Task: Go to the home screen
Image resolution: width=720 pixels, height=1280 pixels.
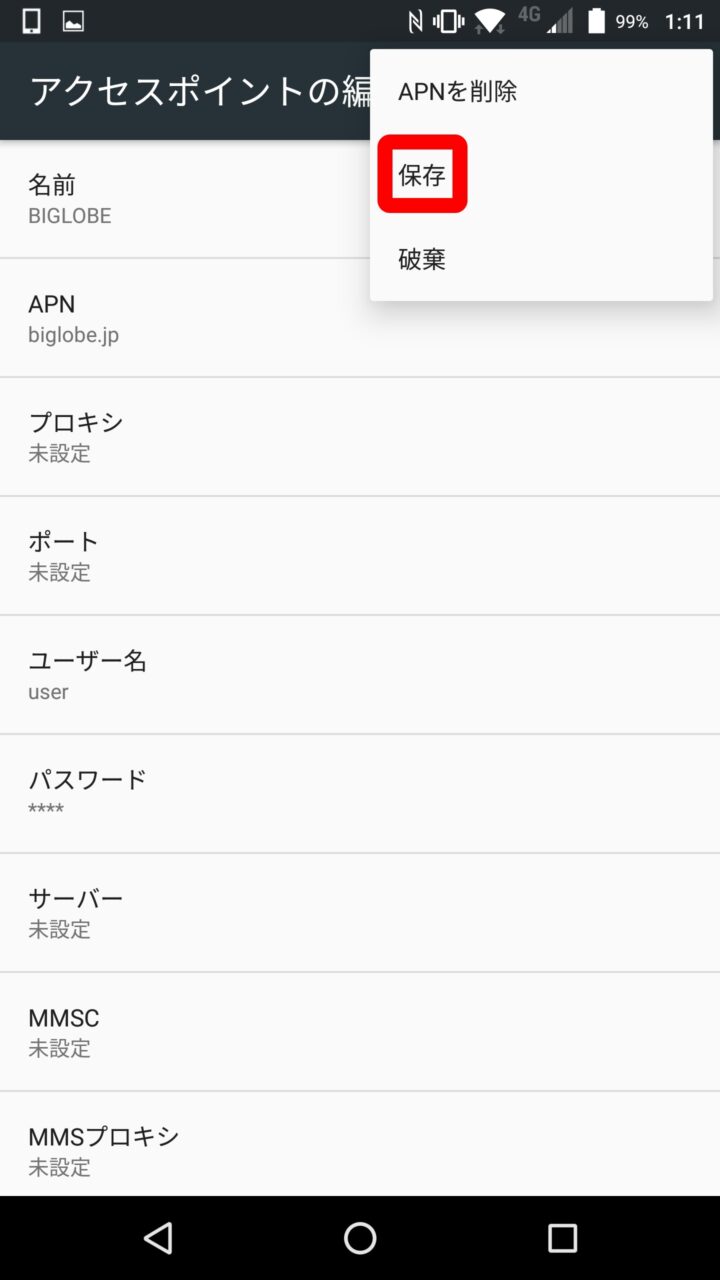Action: 360,1238
